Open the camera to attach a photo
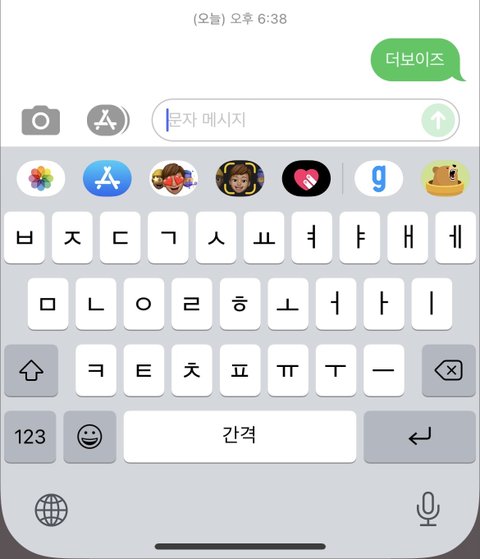Screen dimensions: 480x559 point(41,120)
